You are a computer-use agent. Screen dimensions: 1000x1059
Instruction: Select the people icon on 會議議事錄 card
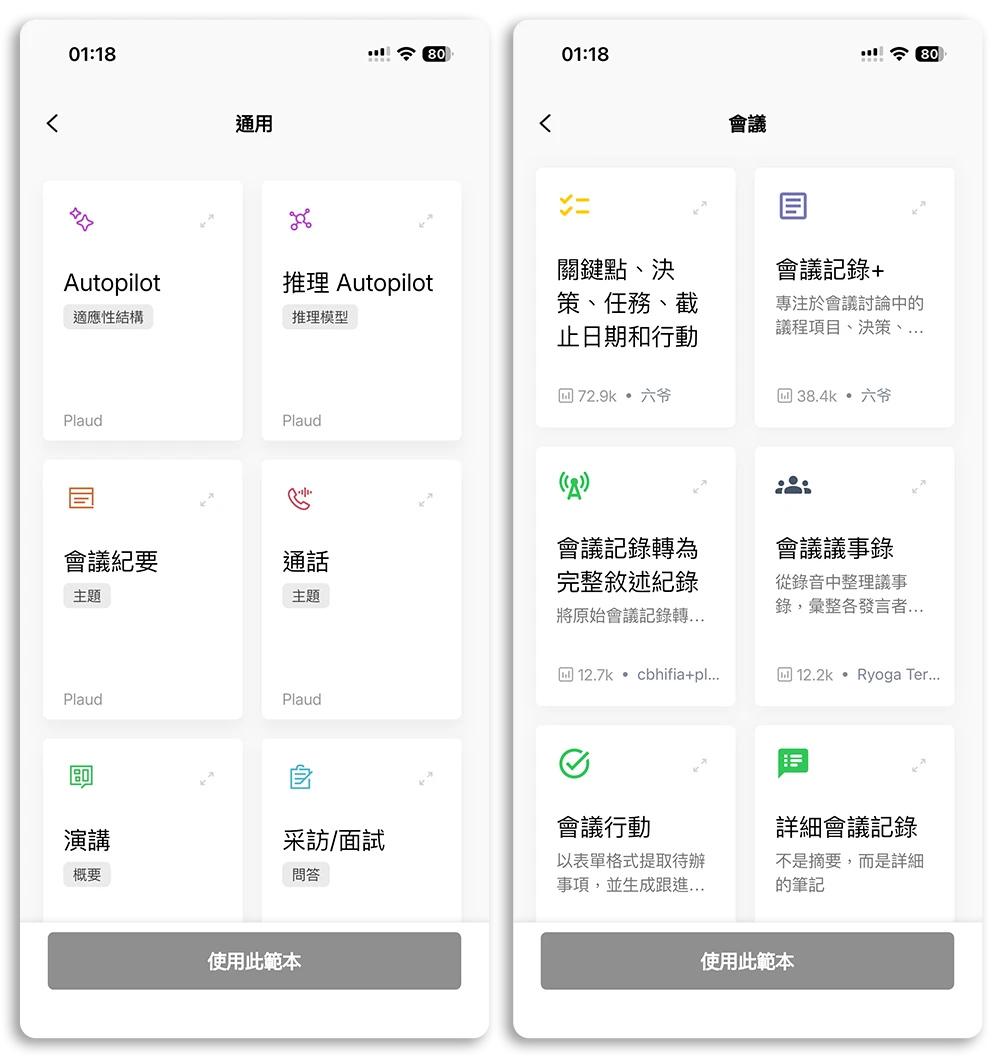point(792,483)
